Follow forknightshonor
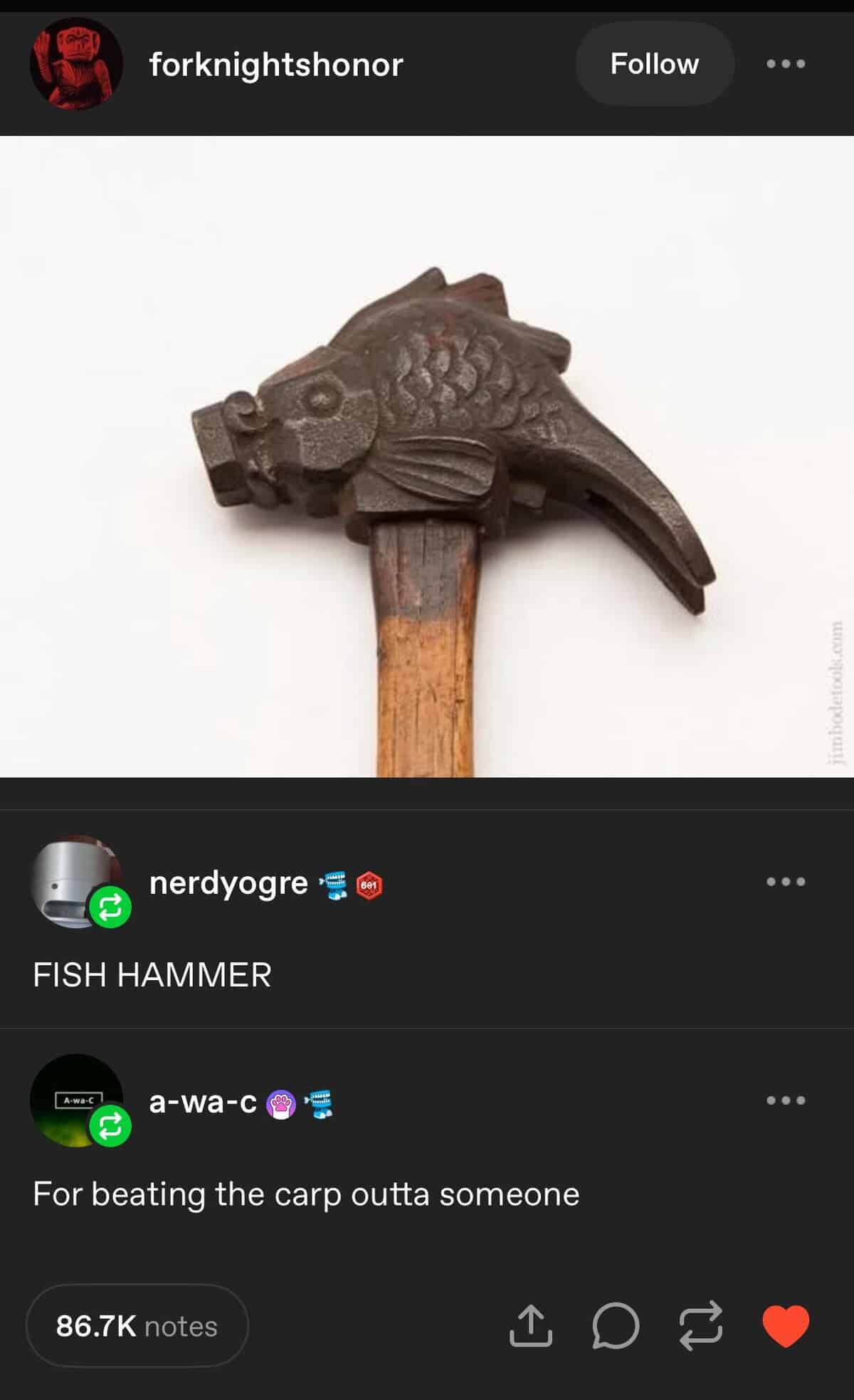This screenshot has width=854, height=1400. (x=655, y=64)
